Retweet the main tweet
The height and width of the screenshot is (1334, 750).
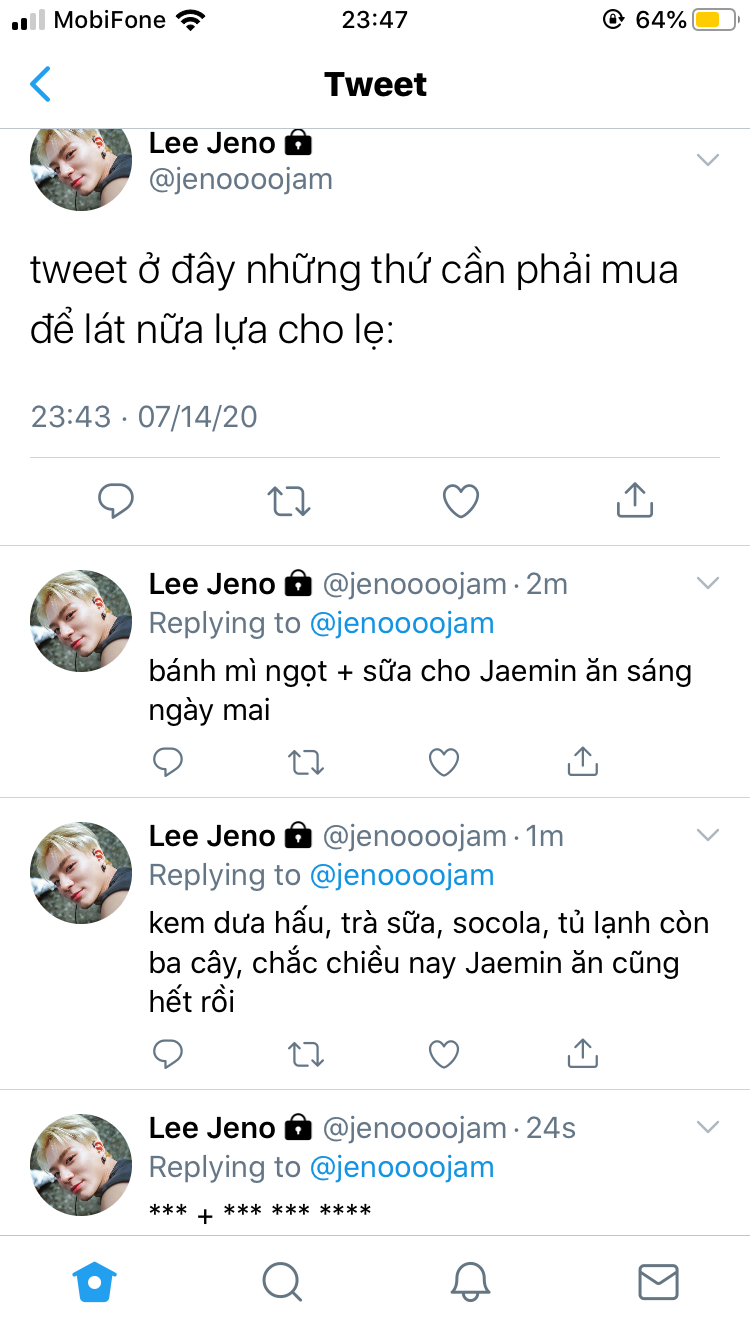pyautogui.click(x=289, y=500)
